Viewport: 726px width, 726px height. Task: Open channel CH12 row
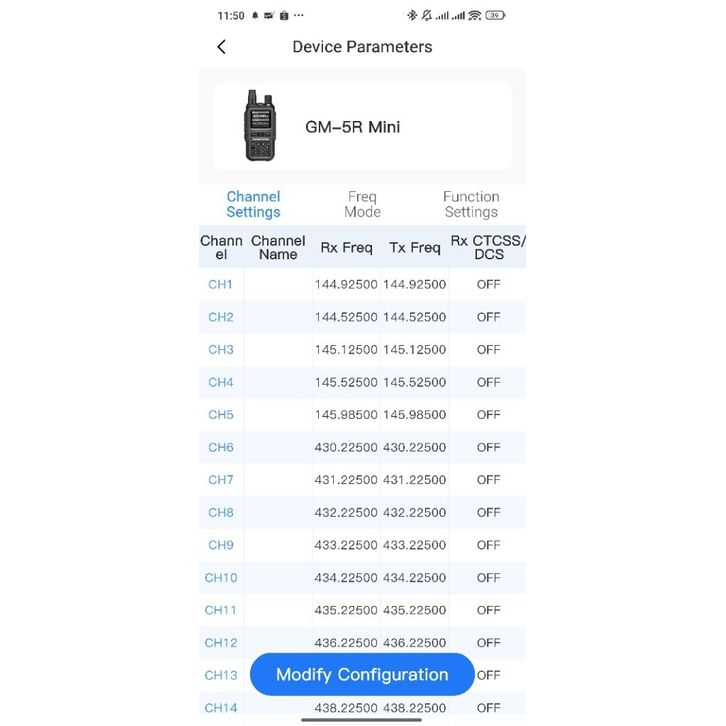(221, 643)
